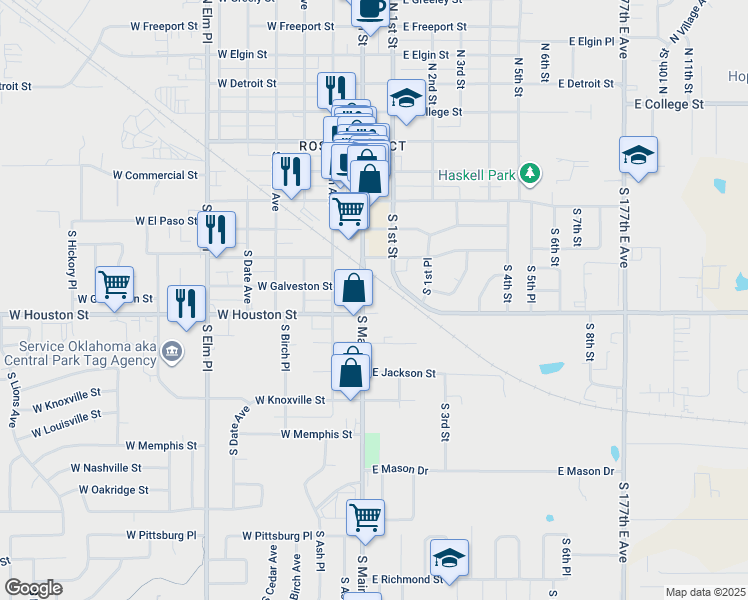Select the school marker beside N 2nd St
Screen dimensions: 748x600
pos(407,99)
